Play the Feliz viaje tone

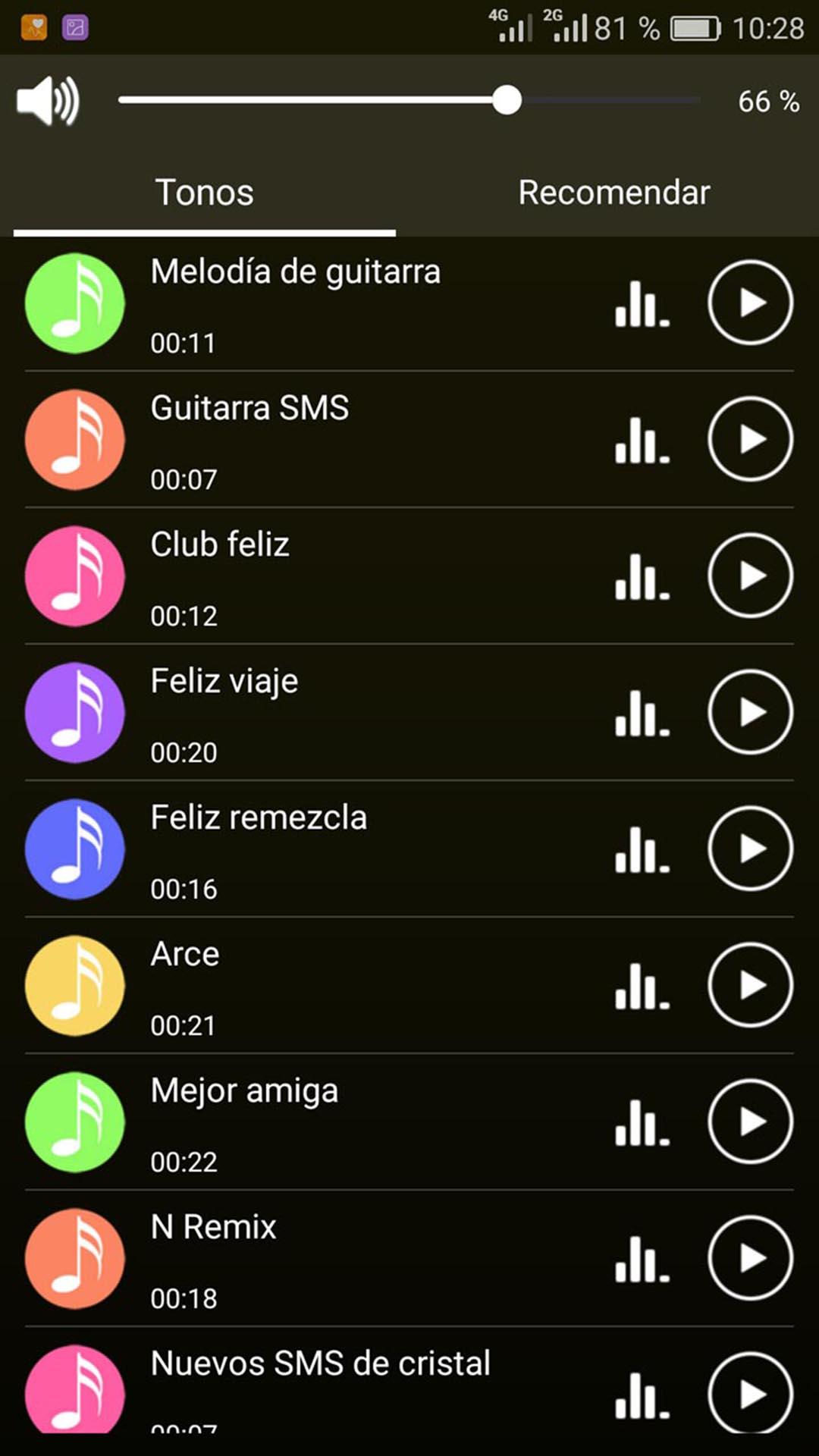coord(751,712)
